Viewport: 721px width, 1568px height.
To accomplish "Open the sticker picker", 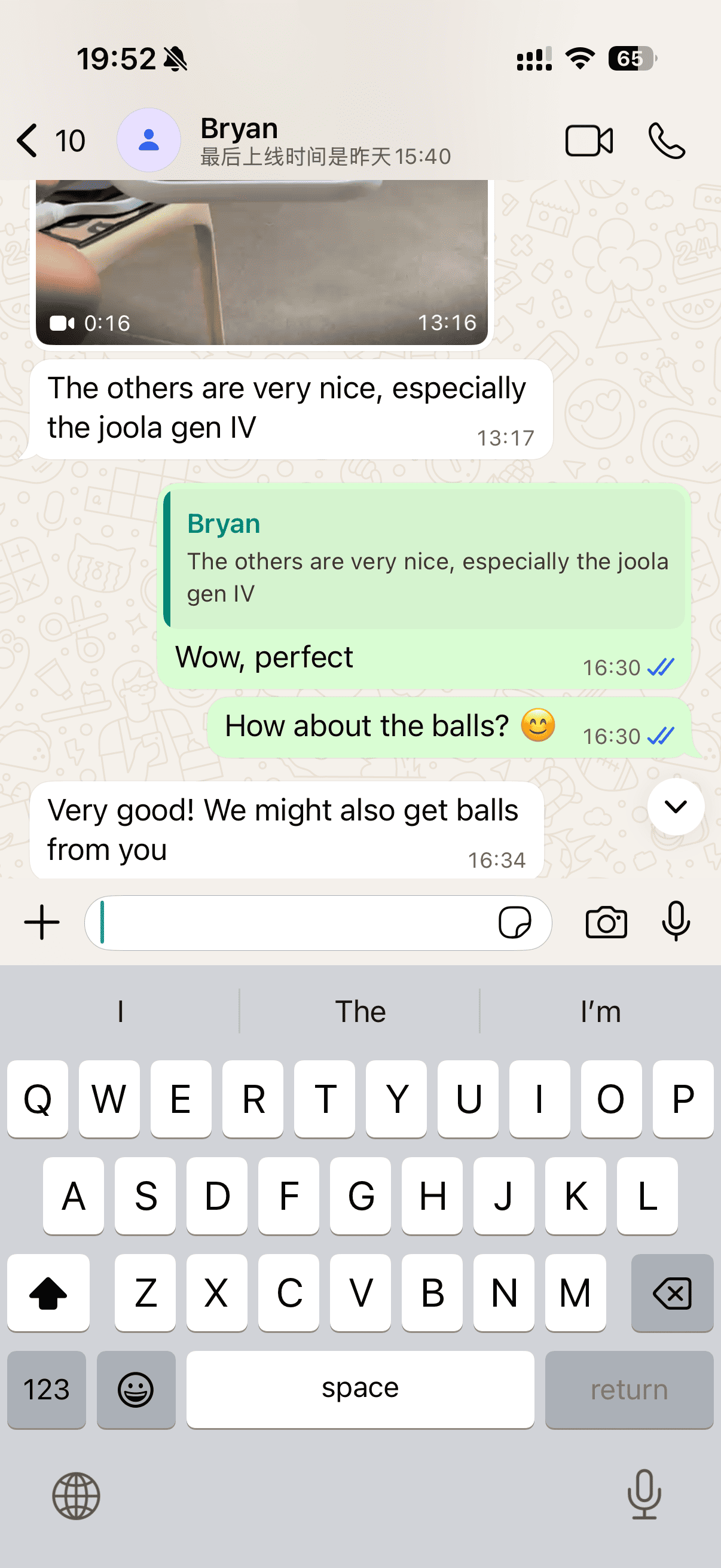I will (515, 923).
